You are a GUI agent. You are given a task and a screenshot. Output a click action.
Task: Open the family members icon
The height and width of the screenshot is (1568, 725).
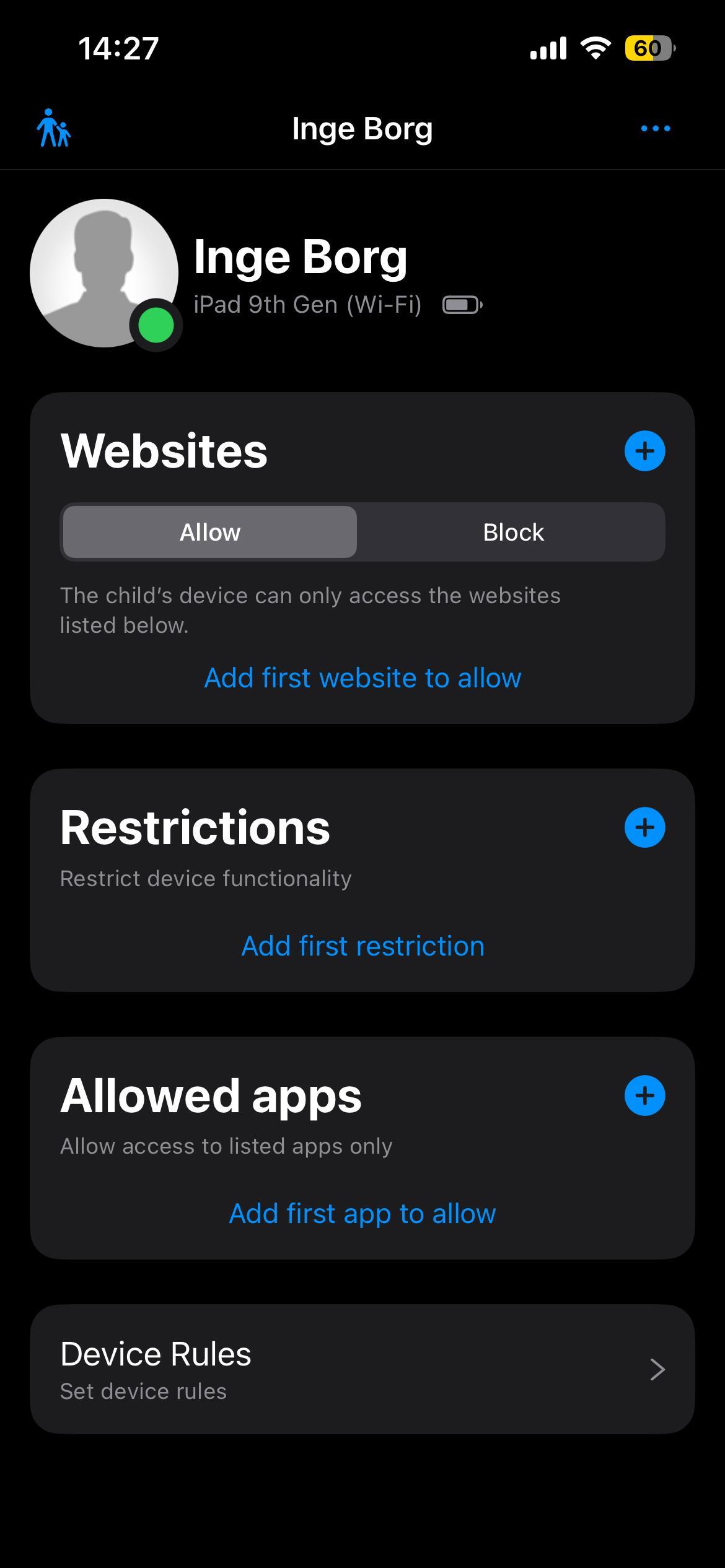[x=54, y=129]
